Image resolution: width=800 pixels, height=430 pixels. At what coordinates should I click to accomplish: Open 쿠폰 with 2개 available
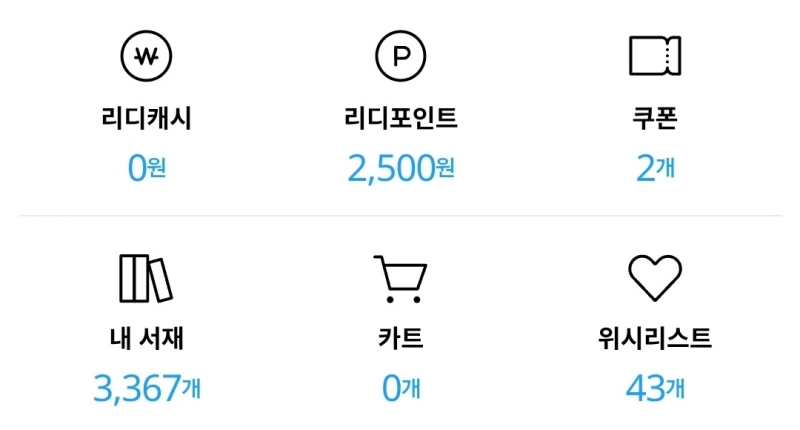[655, 112]
